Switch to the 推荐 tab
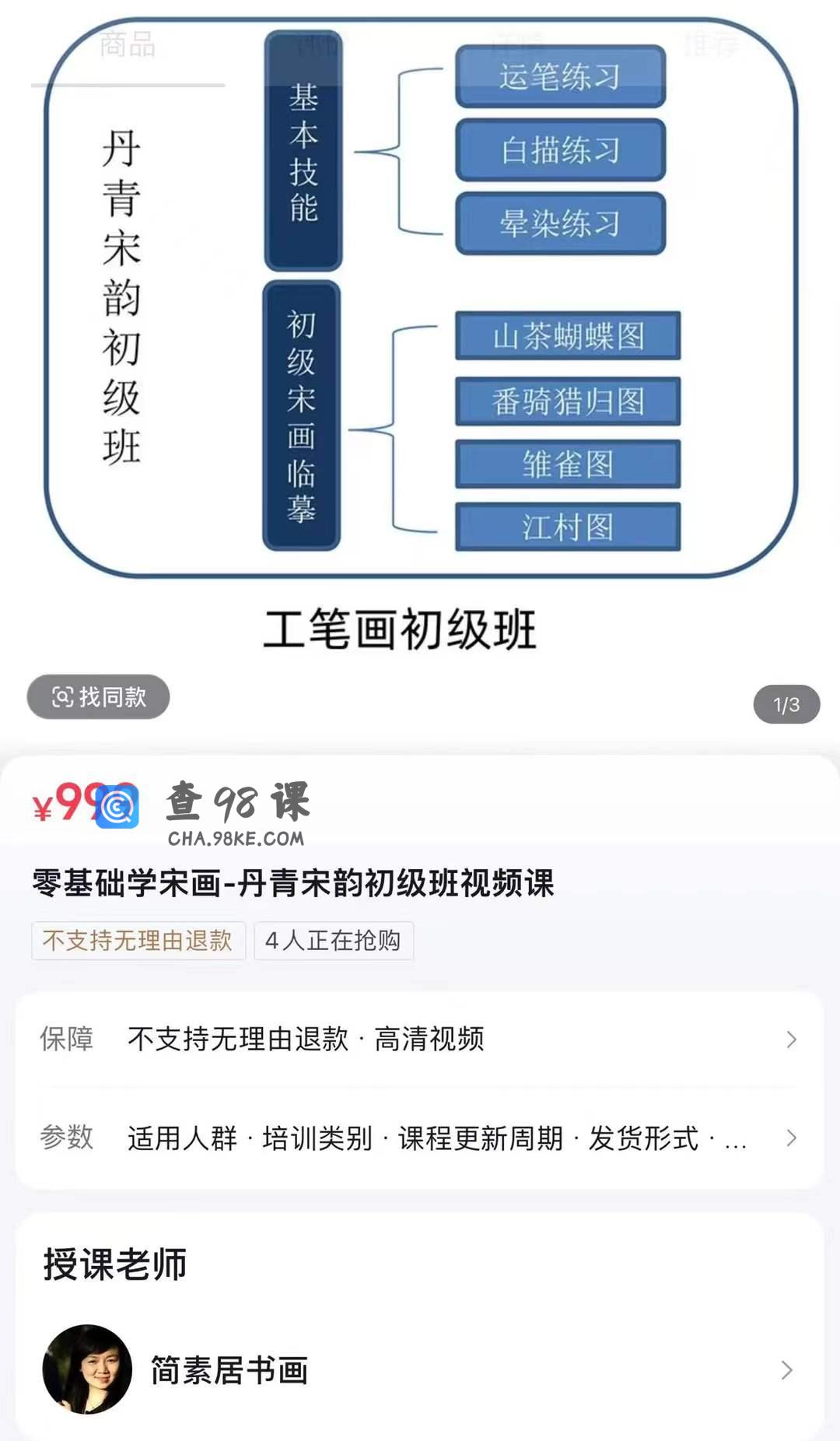The width and height of the screenshot is (840, 1441). tap(712, 45)
